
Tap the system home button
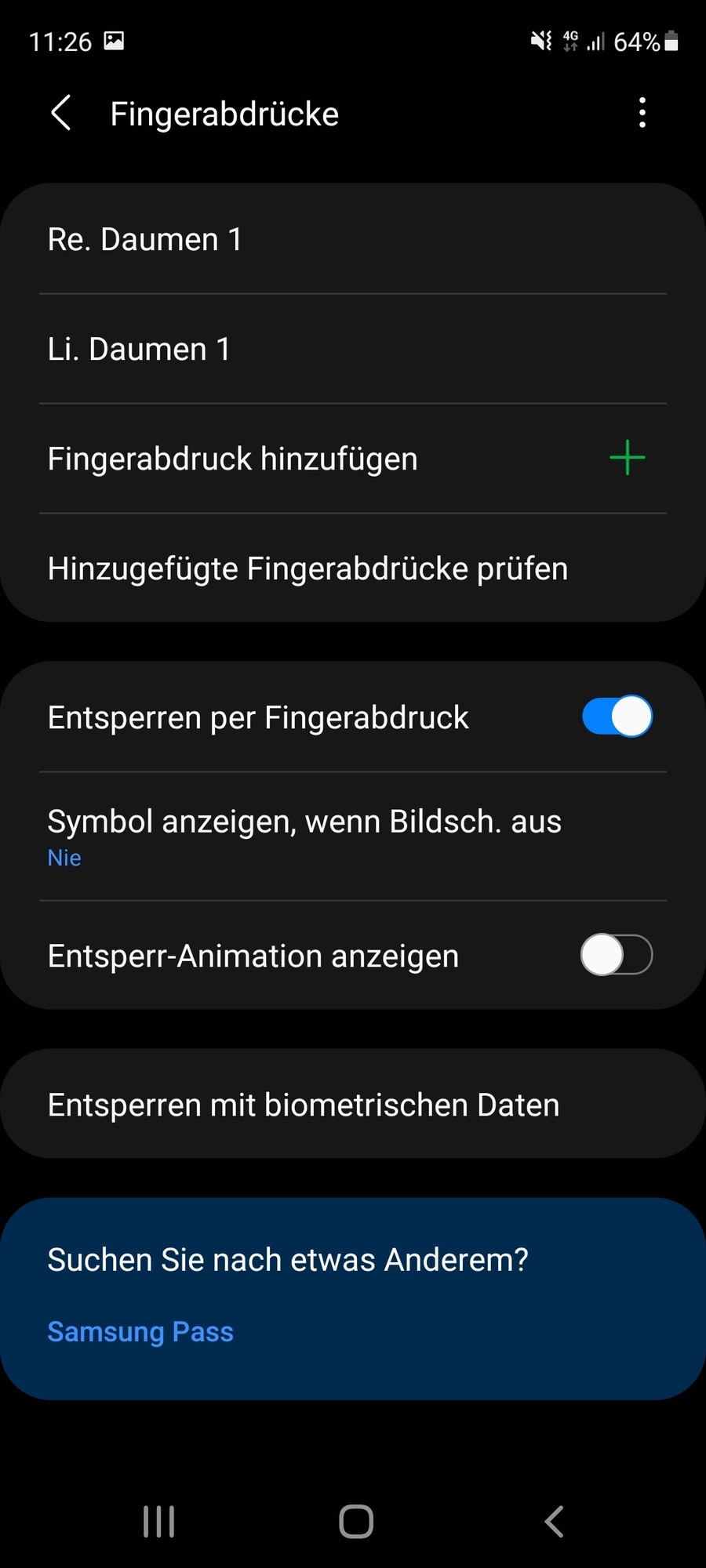[355, 1522]
